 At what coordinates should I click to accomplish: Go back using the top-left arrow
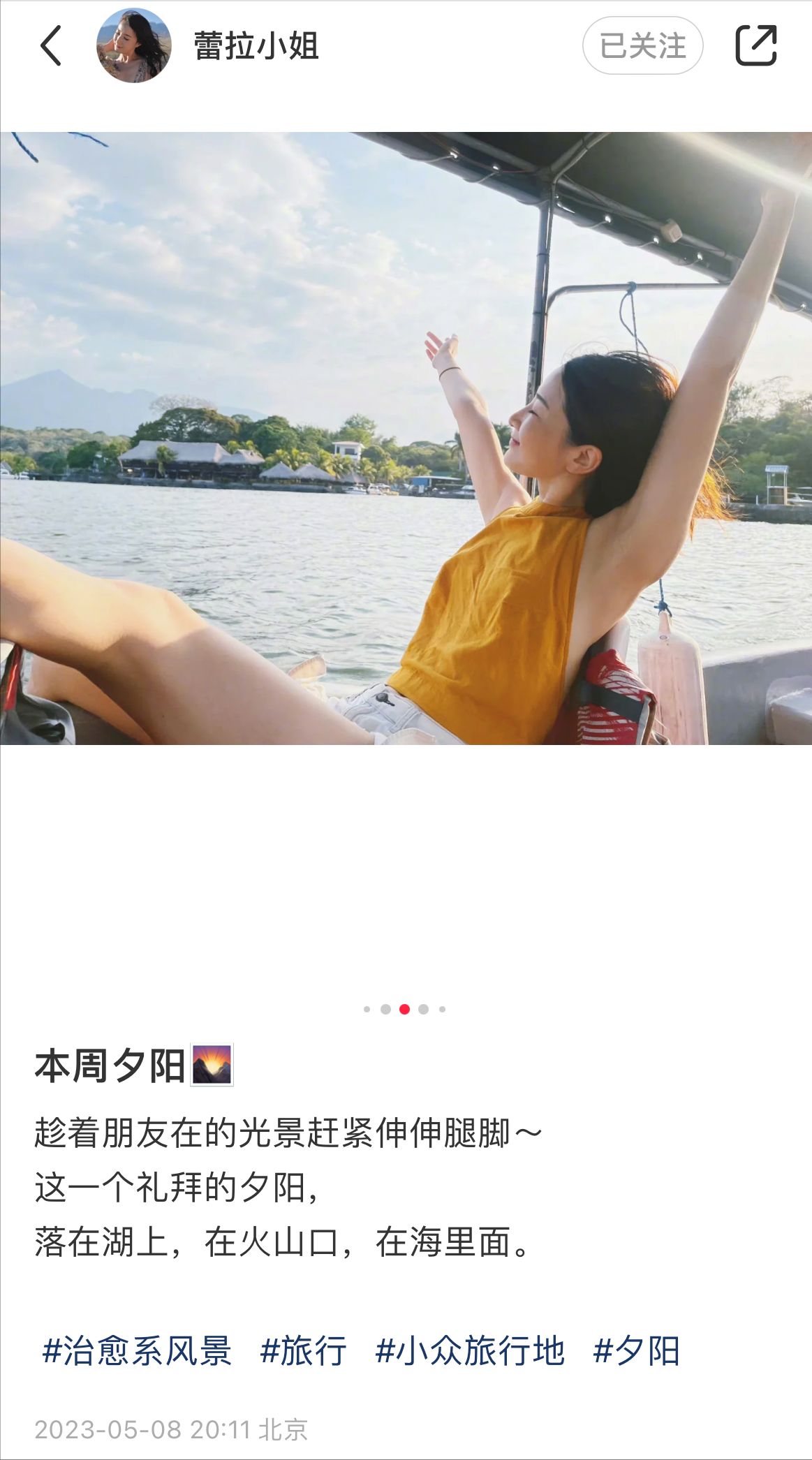[51, 45]
